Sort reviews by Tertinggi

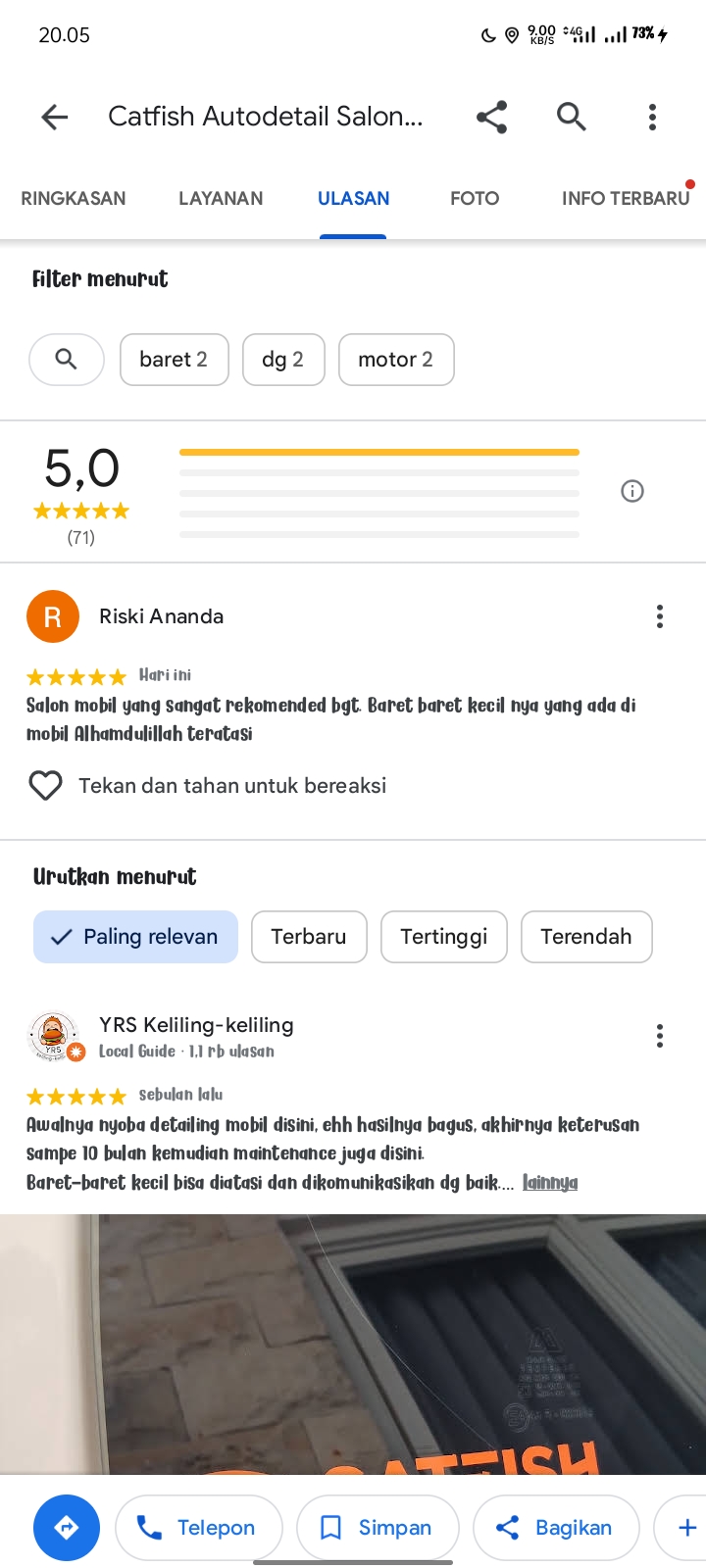pyautogui.click(x=444, y=937)
